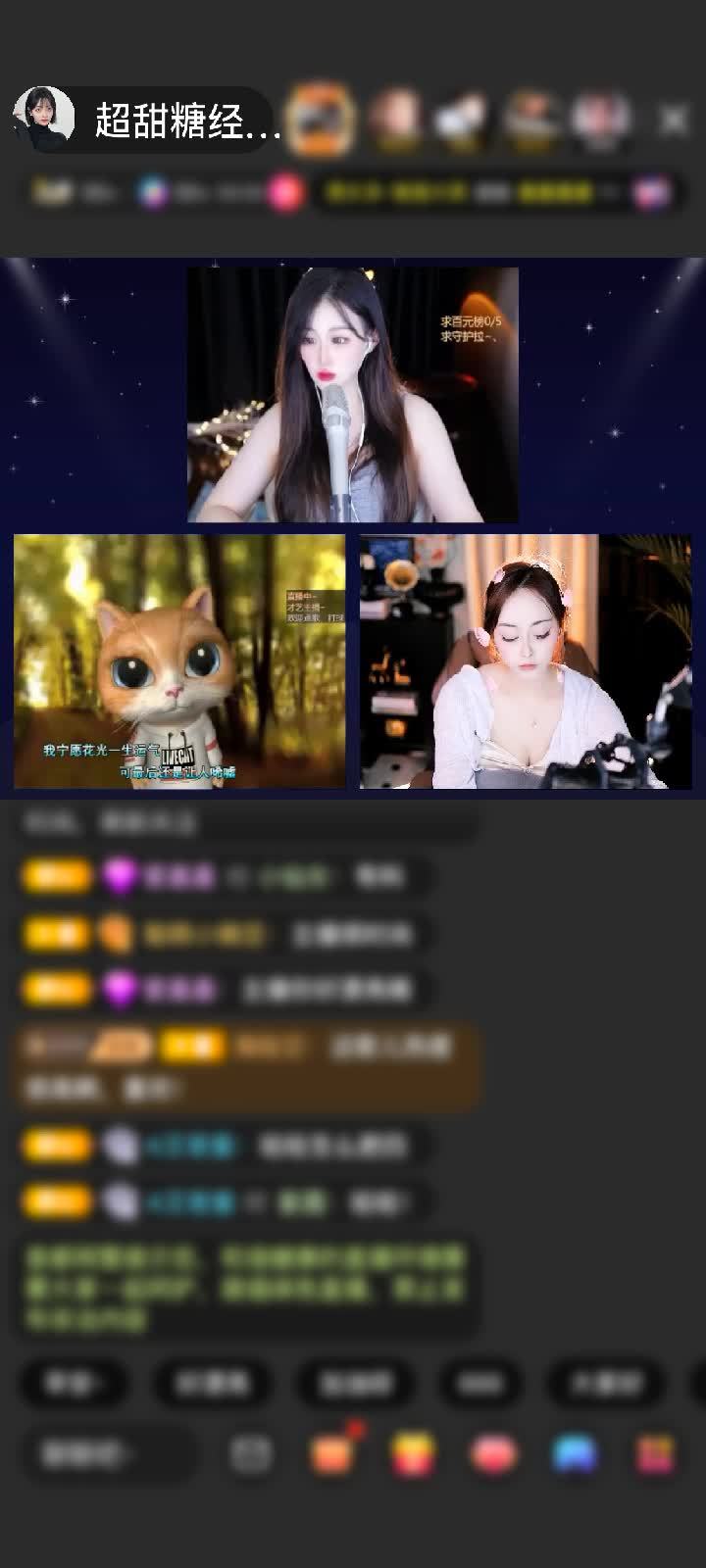Select the cartoon cat video tile
The image size is (706, 1568).
point(179,661)
